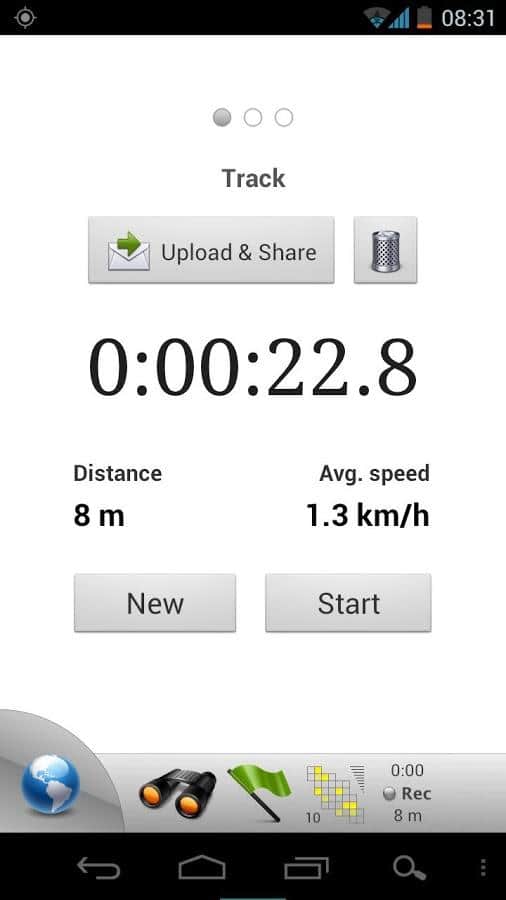Create a New track
This screenshot has height=900, width=506.
(x=155, y=603)
